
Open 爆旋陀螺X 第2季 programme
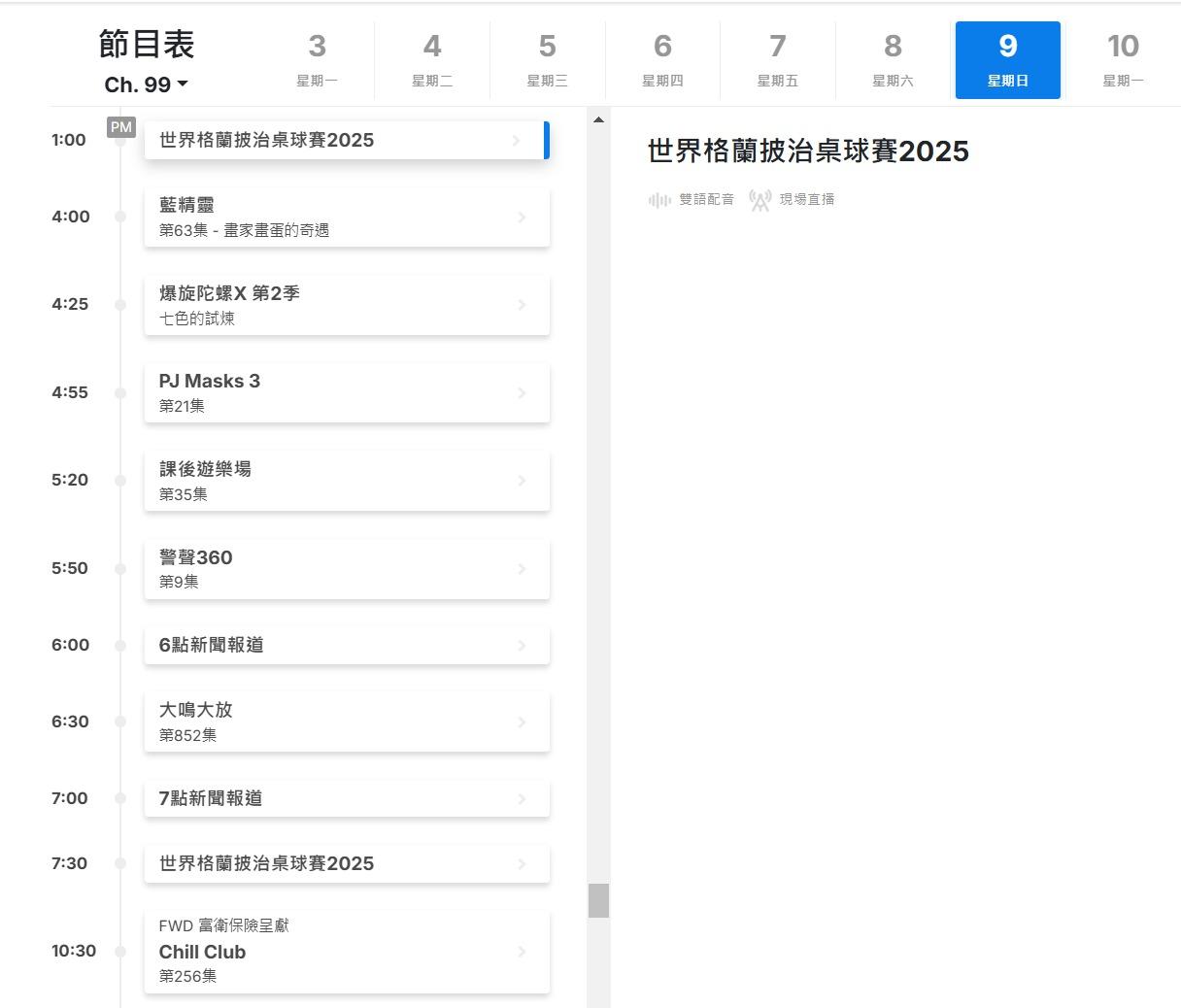click(346, 305)
